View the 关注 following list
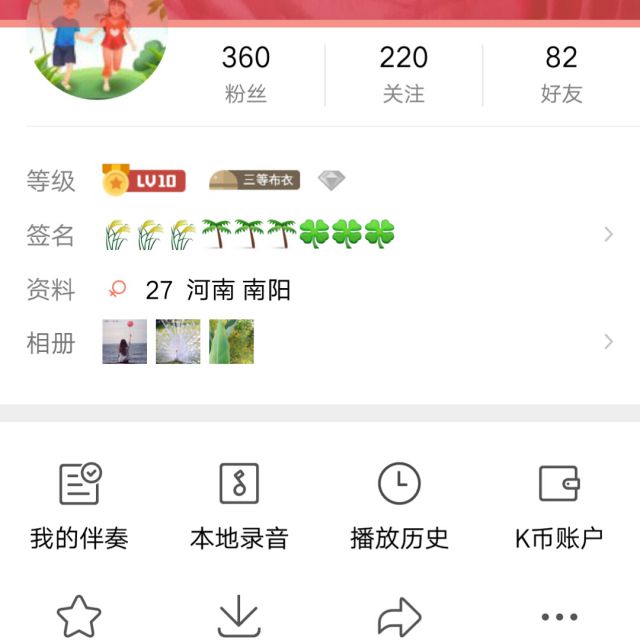Image resolution: width=640 pixels, height=640 pixels. [x=403, y=74]
